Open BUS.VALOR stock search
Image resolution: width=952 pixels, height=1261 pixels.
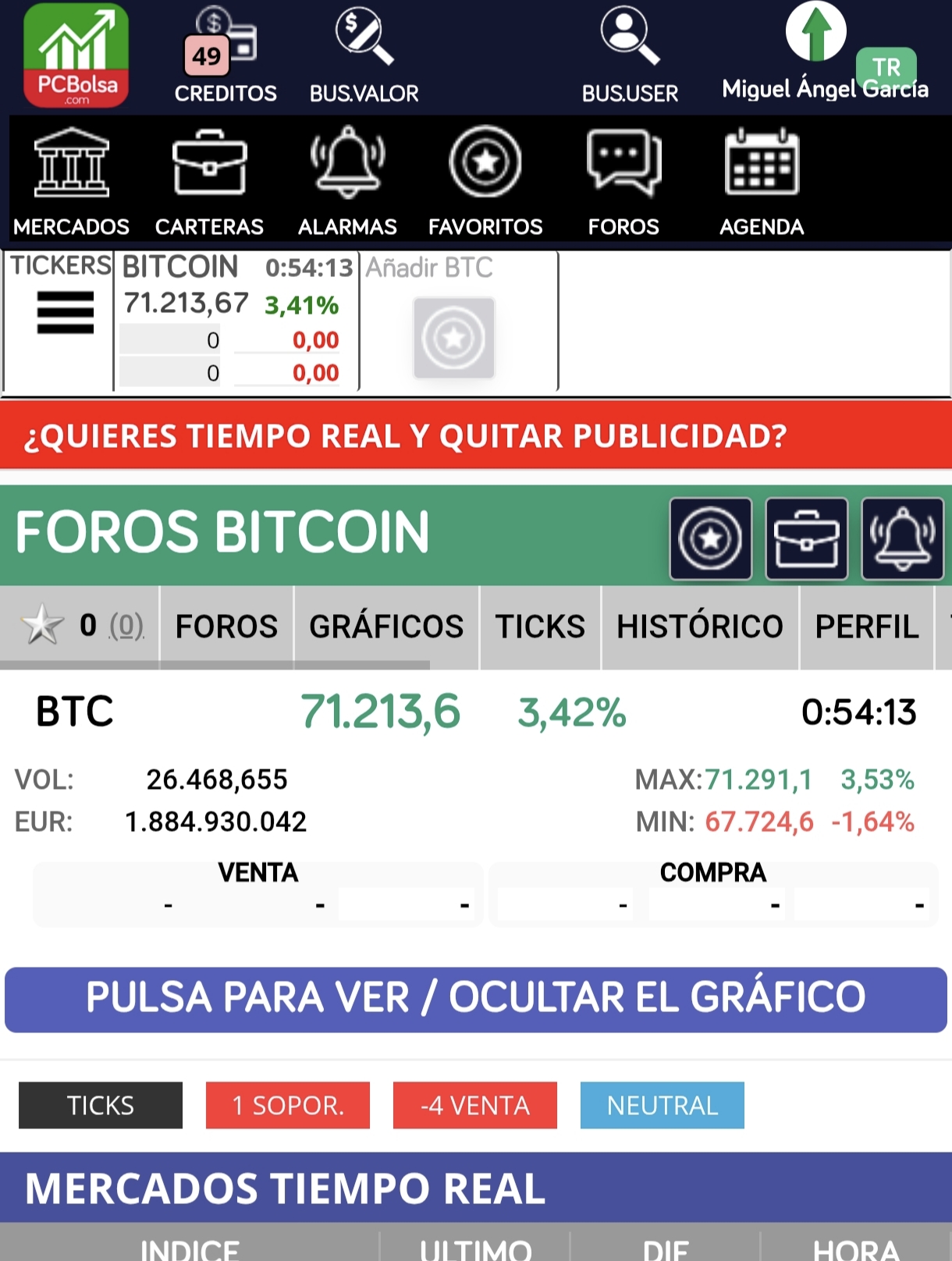tap(364, 56)
